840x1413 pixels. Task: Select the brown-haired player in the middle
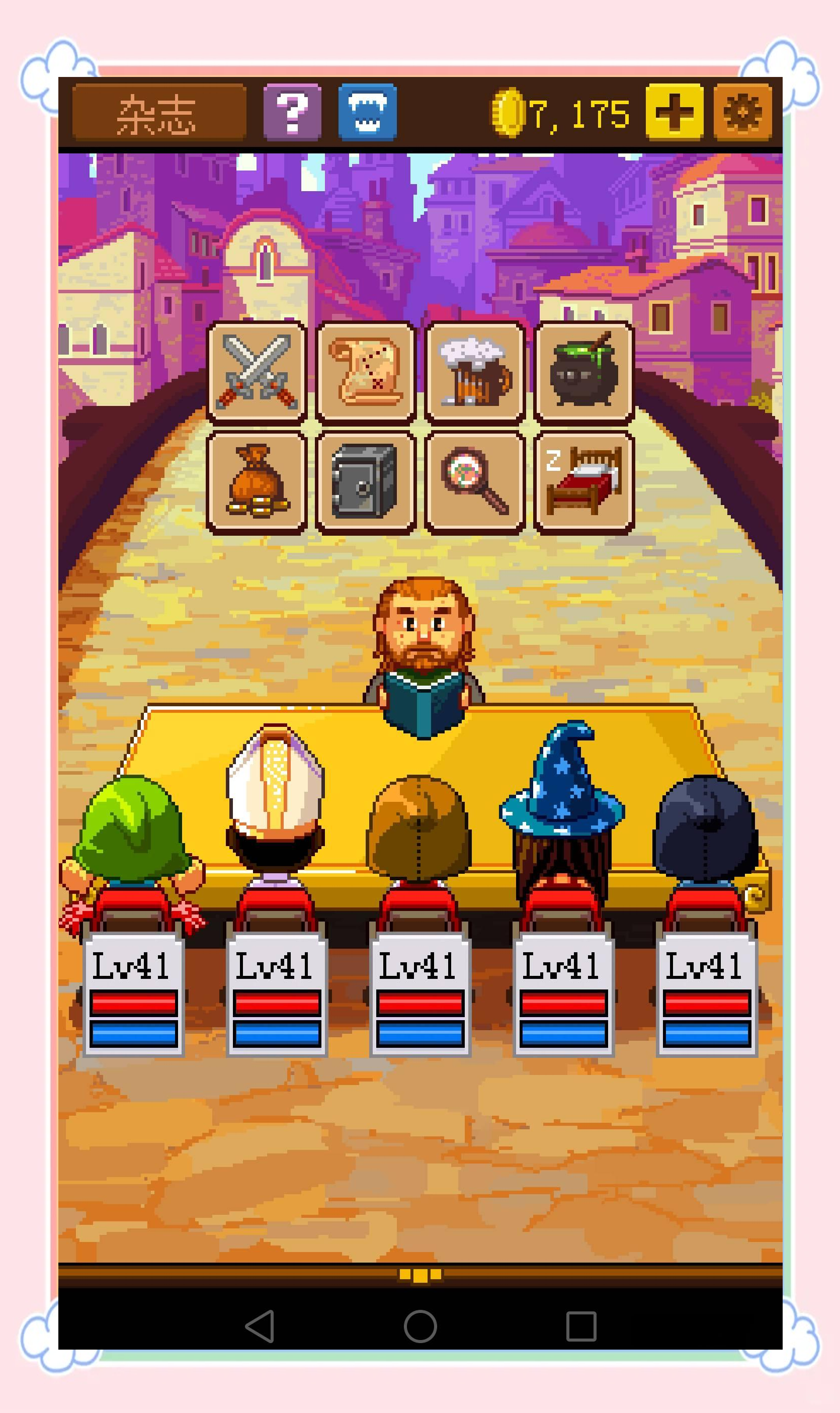point(419,832)
